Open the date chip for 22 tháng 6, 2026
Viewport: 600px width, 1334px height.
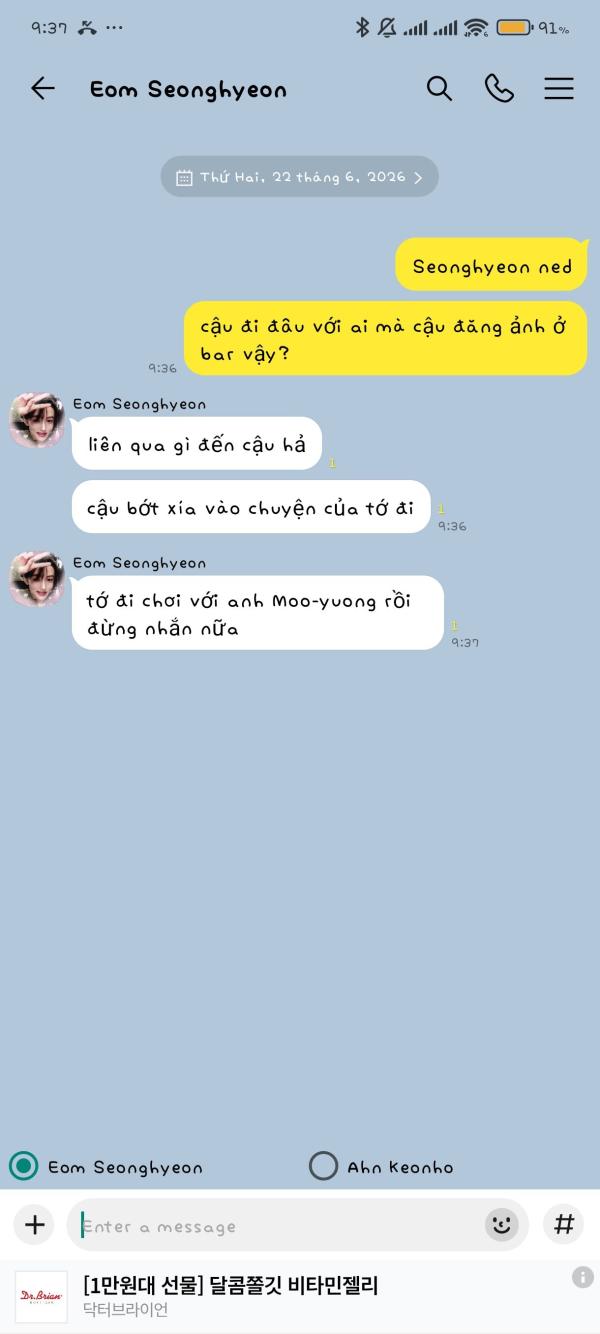click(x=299, y=177)
